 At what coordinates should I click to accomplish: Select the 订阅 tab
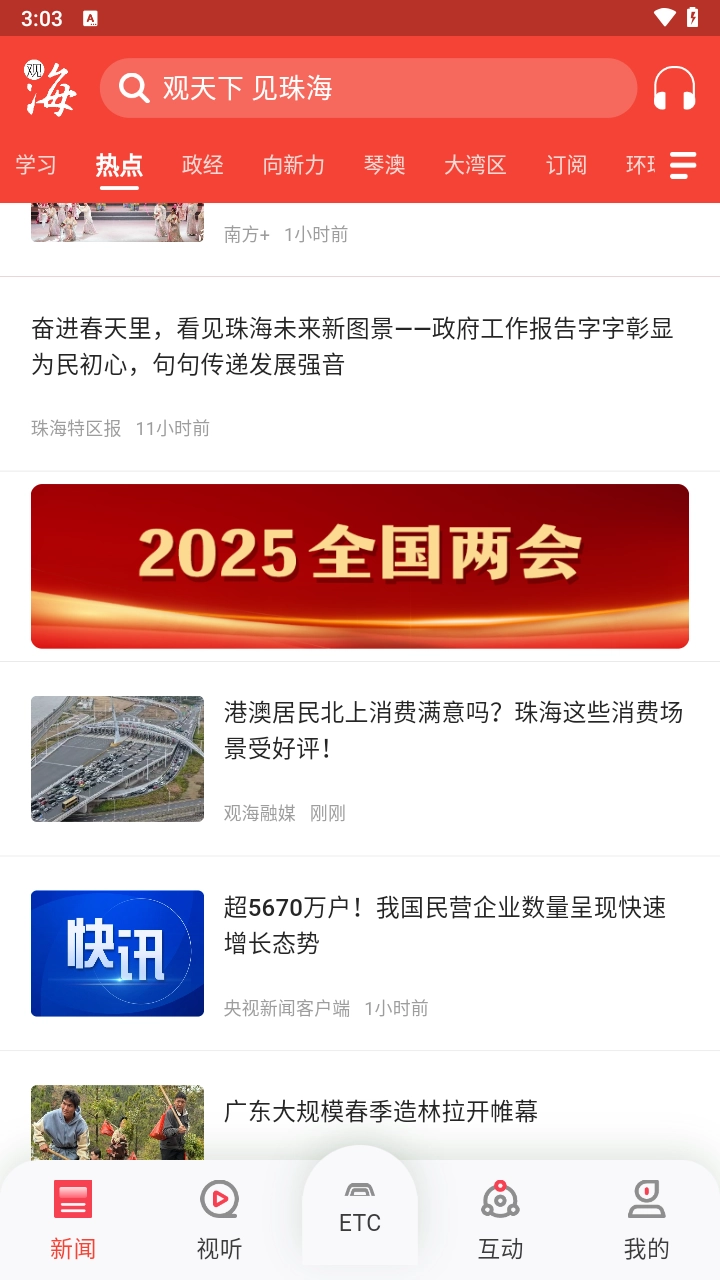click(x=566, y=166)
